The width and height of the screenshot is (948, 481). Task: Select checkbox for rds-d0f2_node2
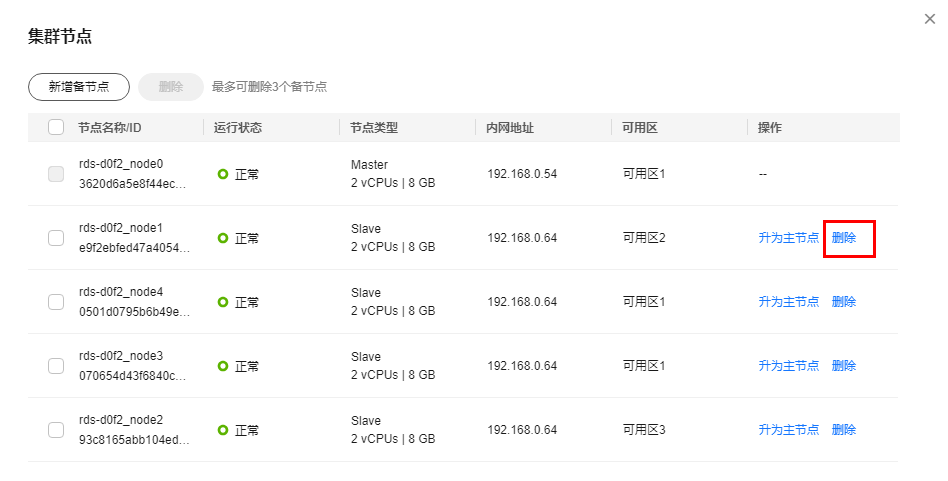(x=56, y=430)
